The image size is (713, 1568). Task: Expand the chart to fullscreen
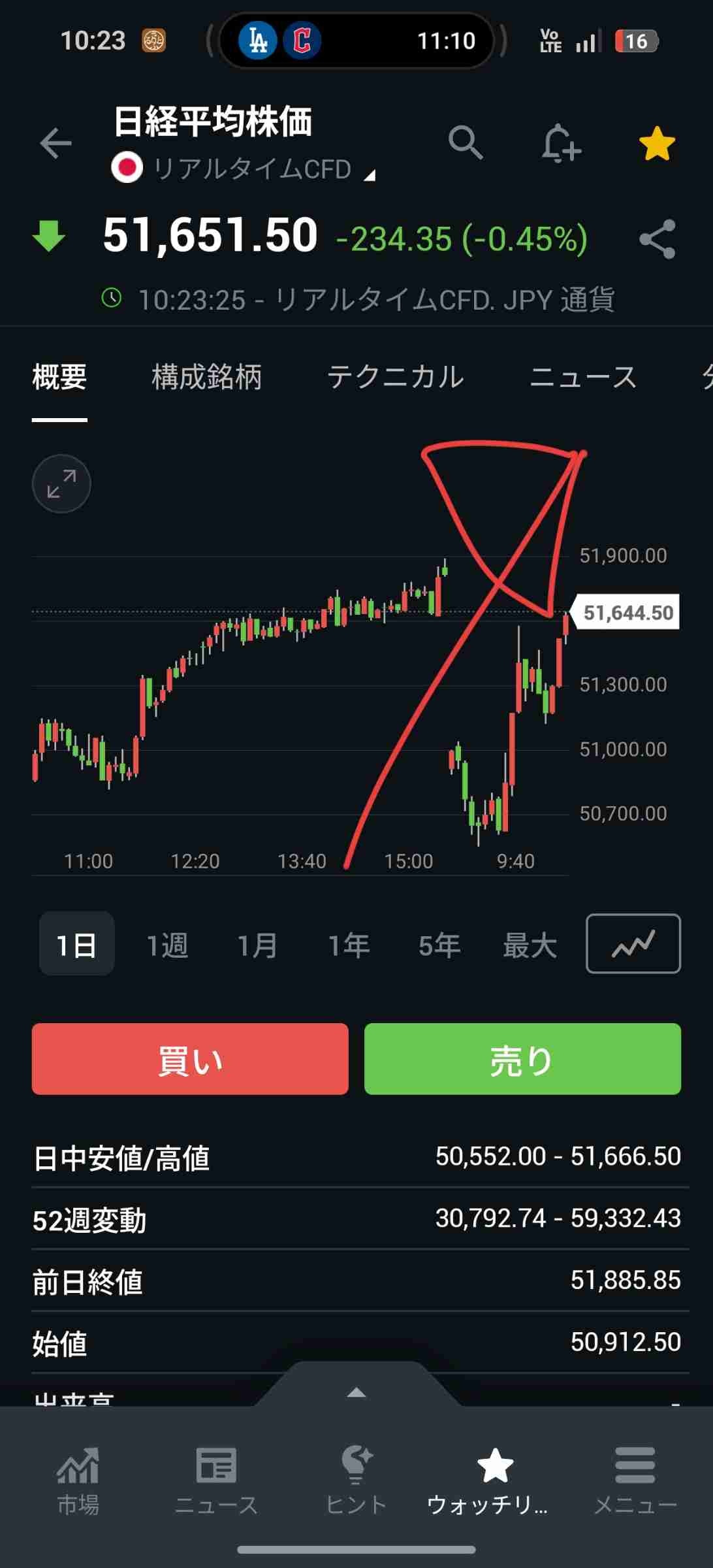(x=61, y=484)
